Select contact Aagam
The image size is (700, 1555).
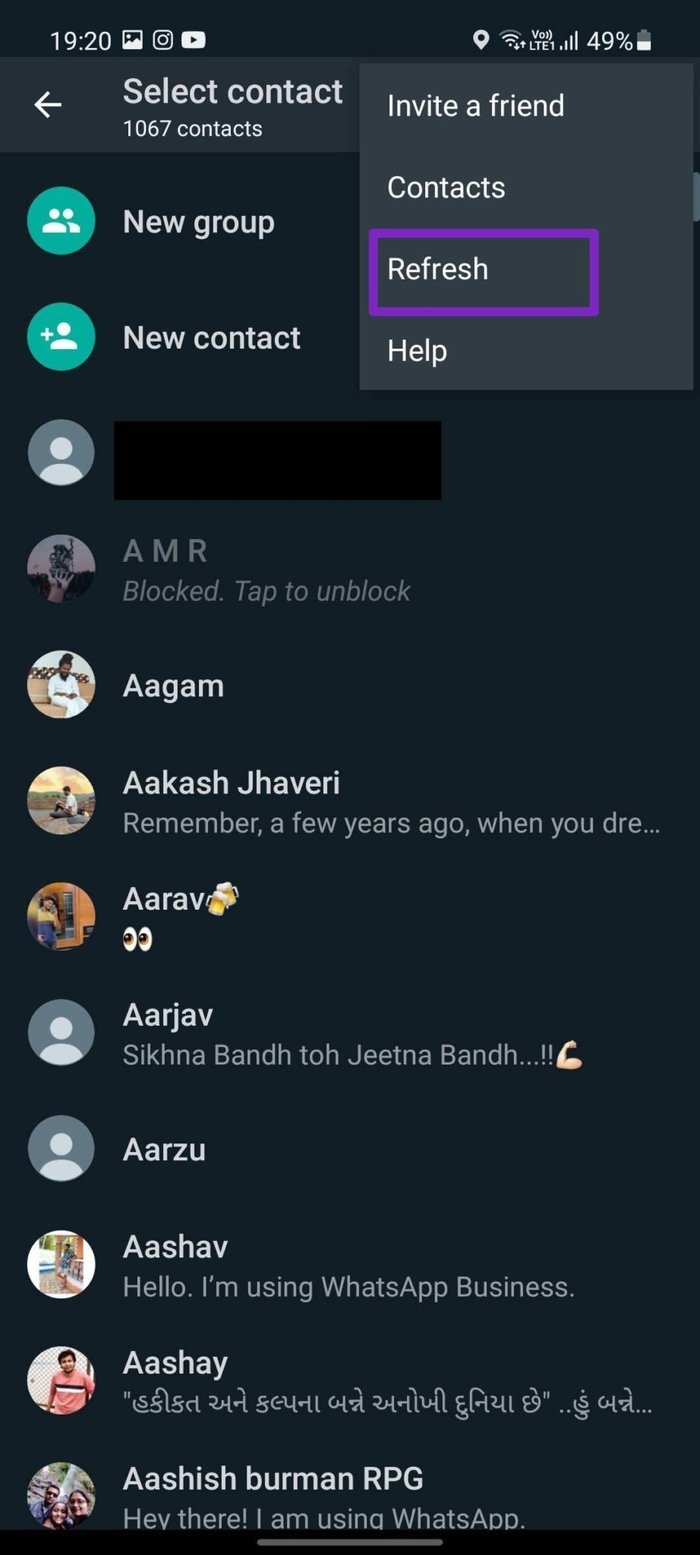(173, 686)
